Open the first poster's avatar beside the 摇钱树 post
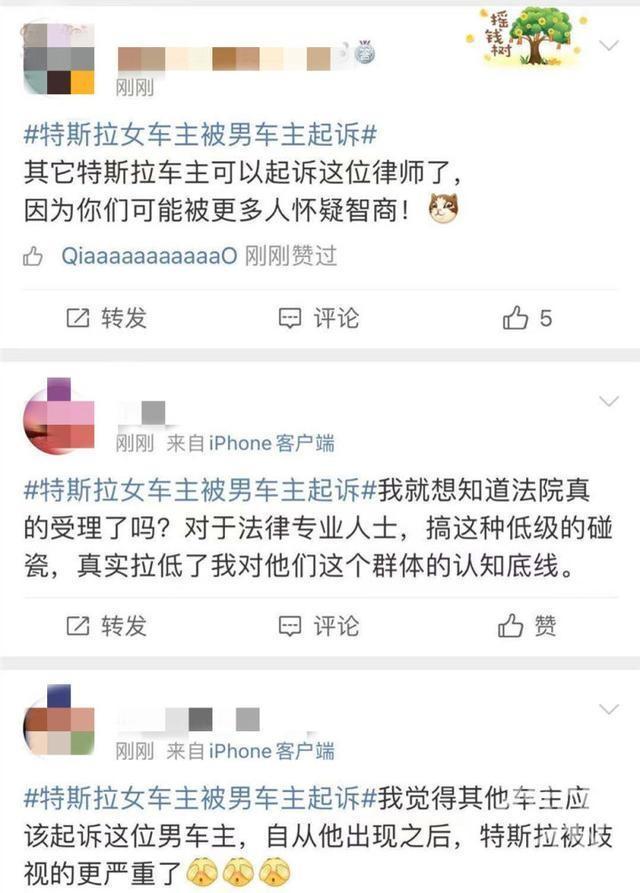The width and height of the screenshot is (640, 893). pos(59,58)
